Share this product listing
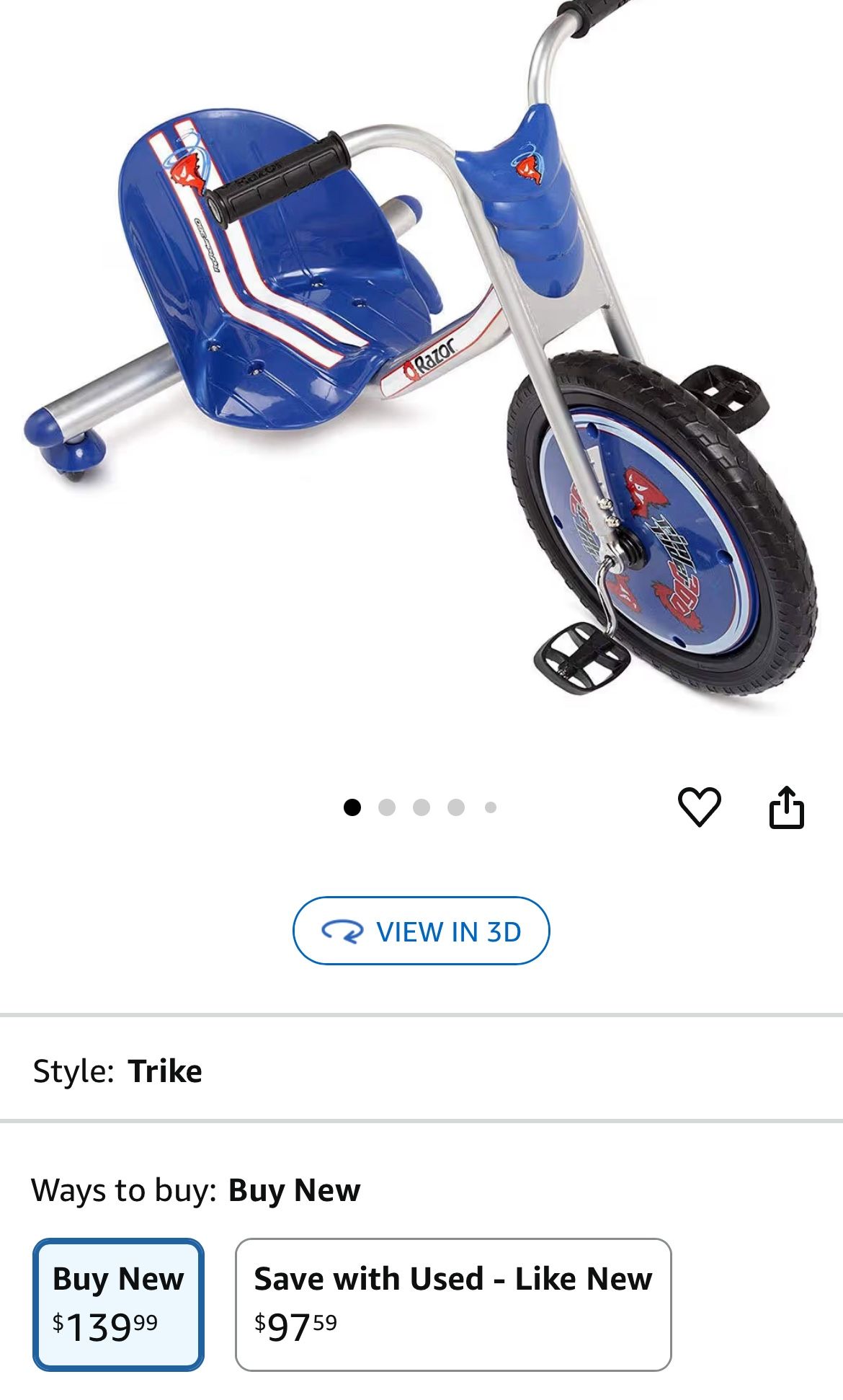 tap(786, 807)
